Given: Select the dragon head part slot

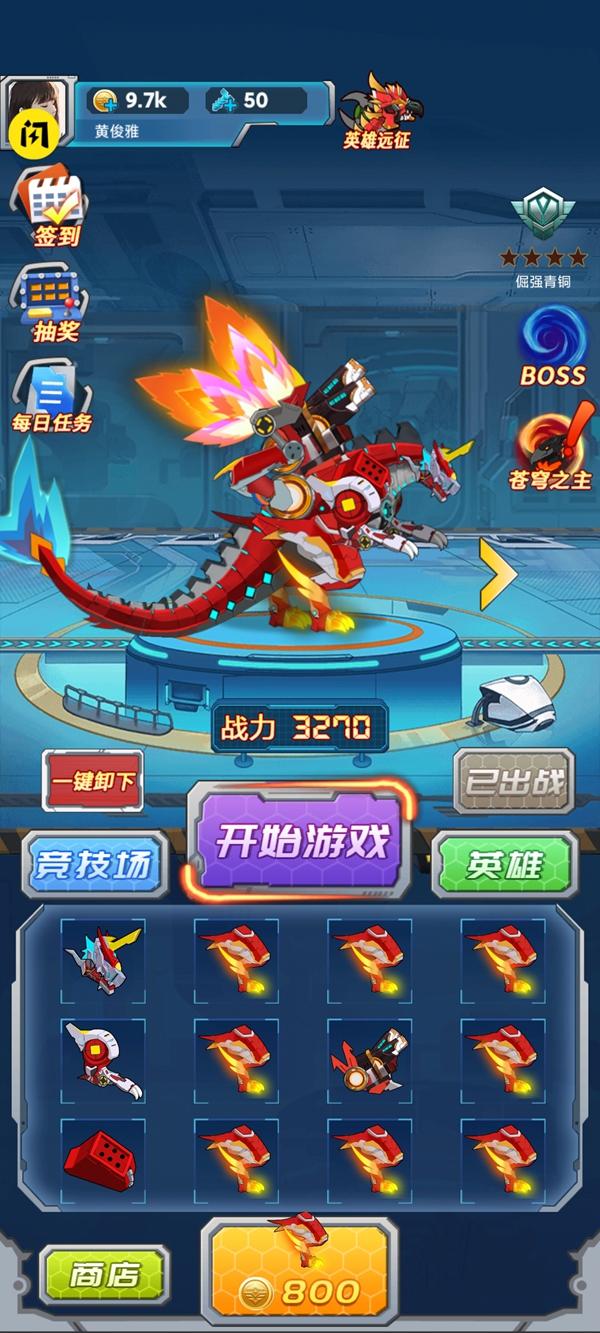Looking at the screenshot, I should (x=103, y=960).
